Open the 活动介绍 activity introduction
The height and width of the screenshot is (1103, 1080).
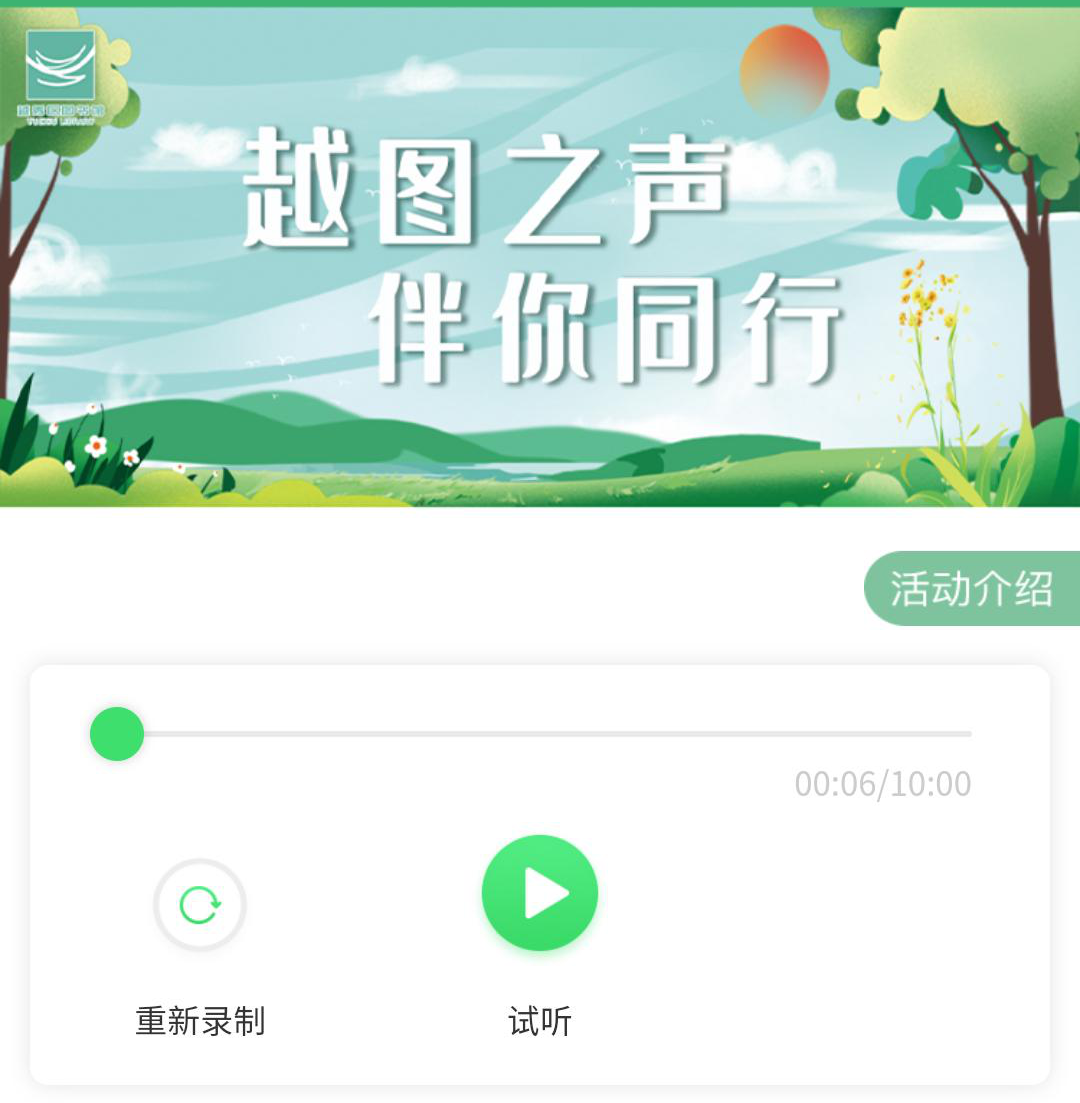(971, 588)
